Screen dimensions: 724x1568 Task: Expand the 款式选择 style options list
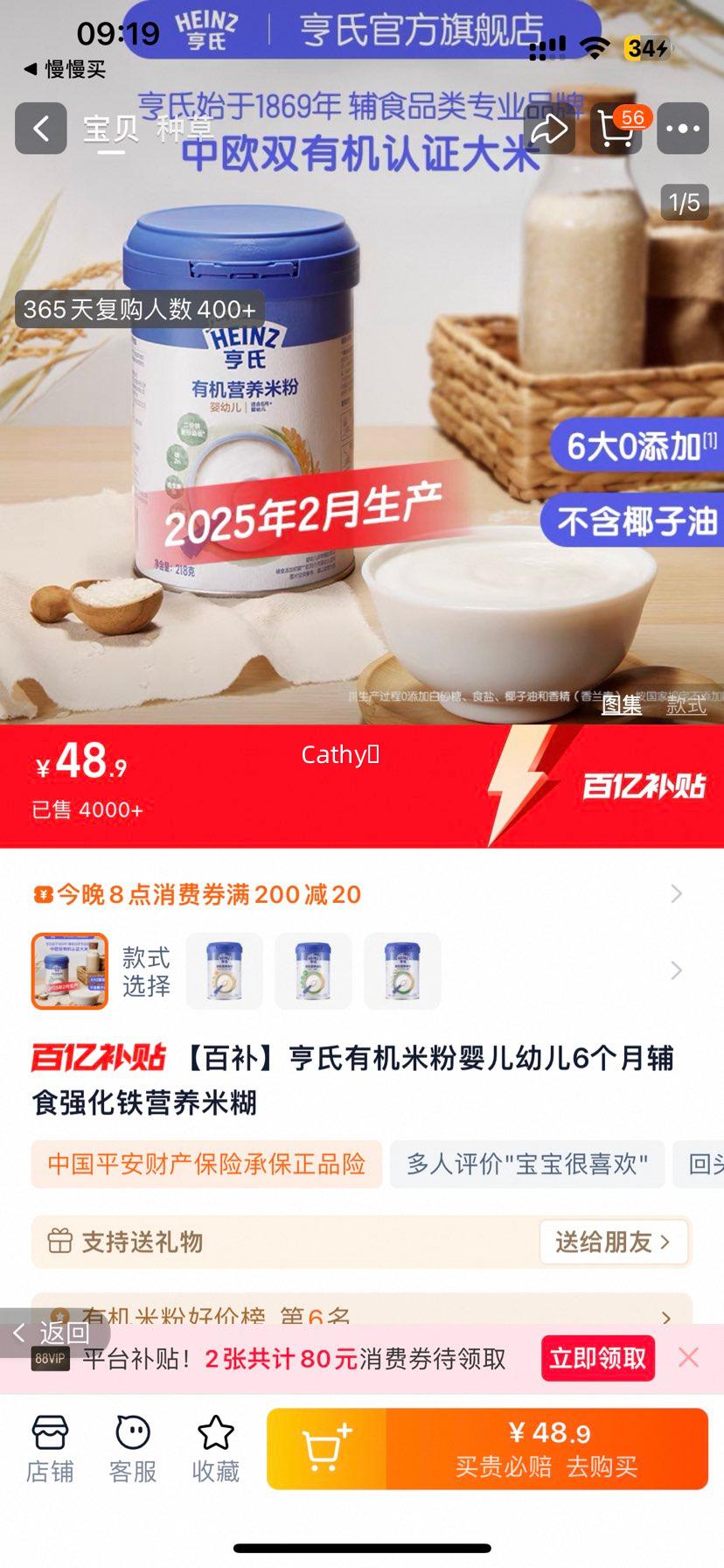click(674, 970)
